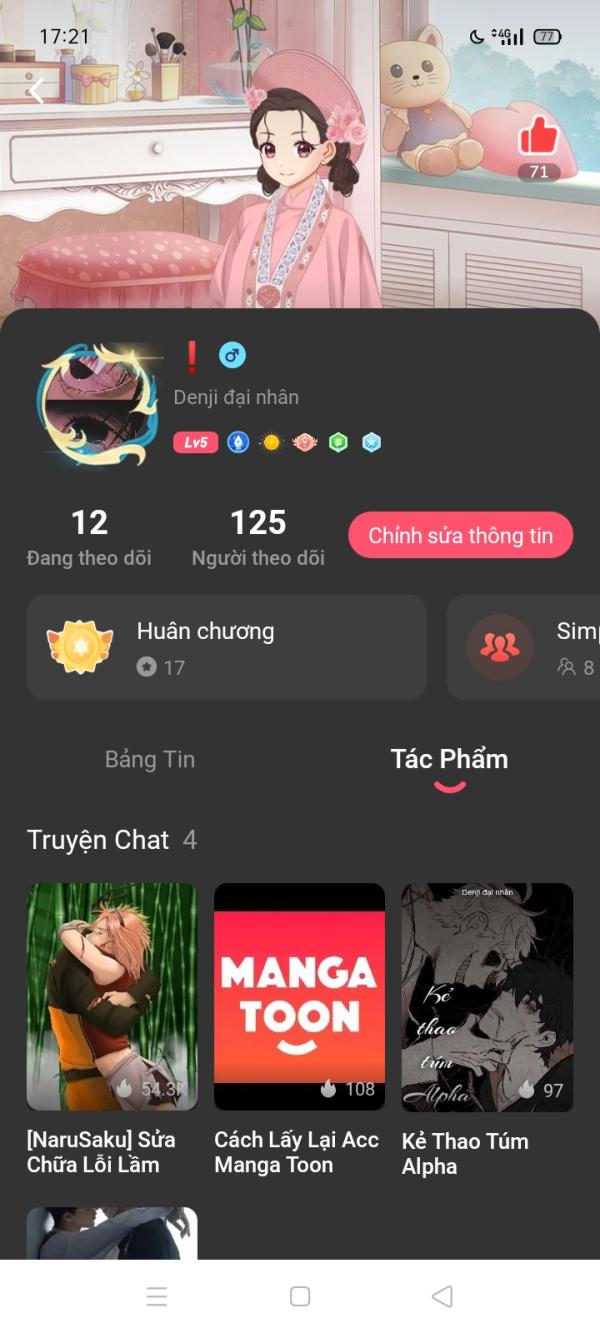
Task: Tap the Chỉnh sửa thông tin button
Action: click(x=460, y=535)
